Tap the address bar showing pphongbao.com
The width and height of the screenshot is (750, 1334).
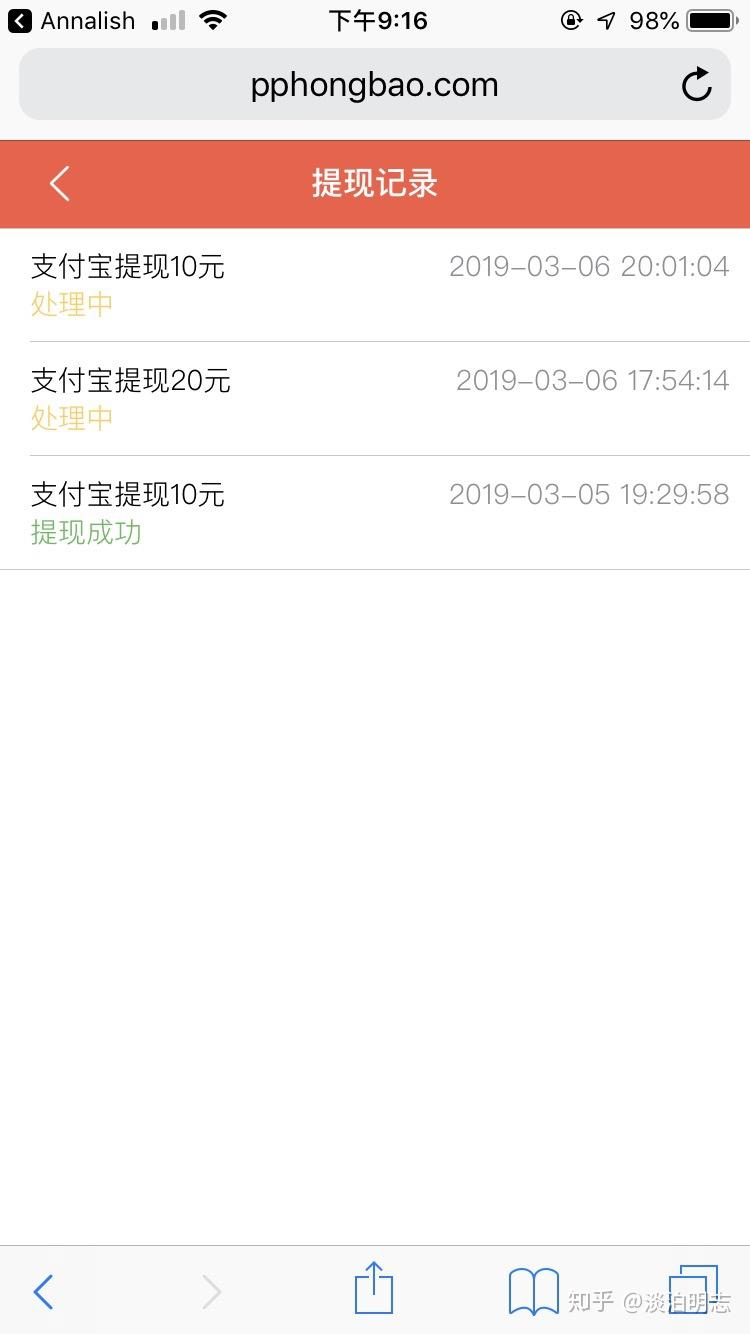[374, 84]
